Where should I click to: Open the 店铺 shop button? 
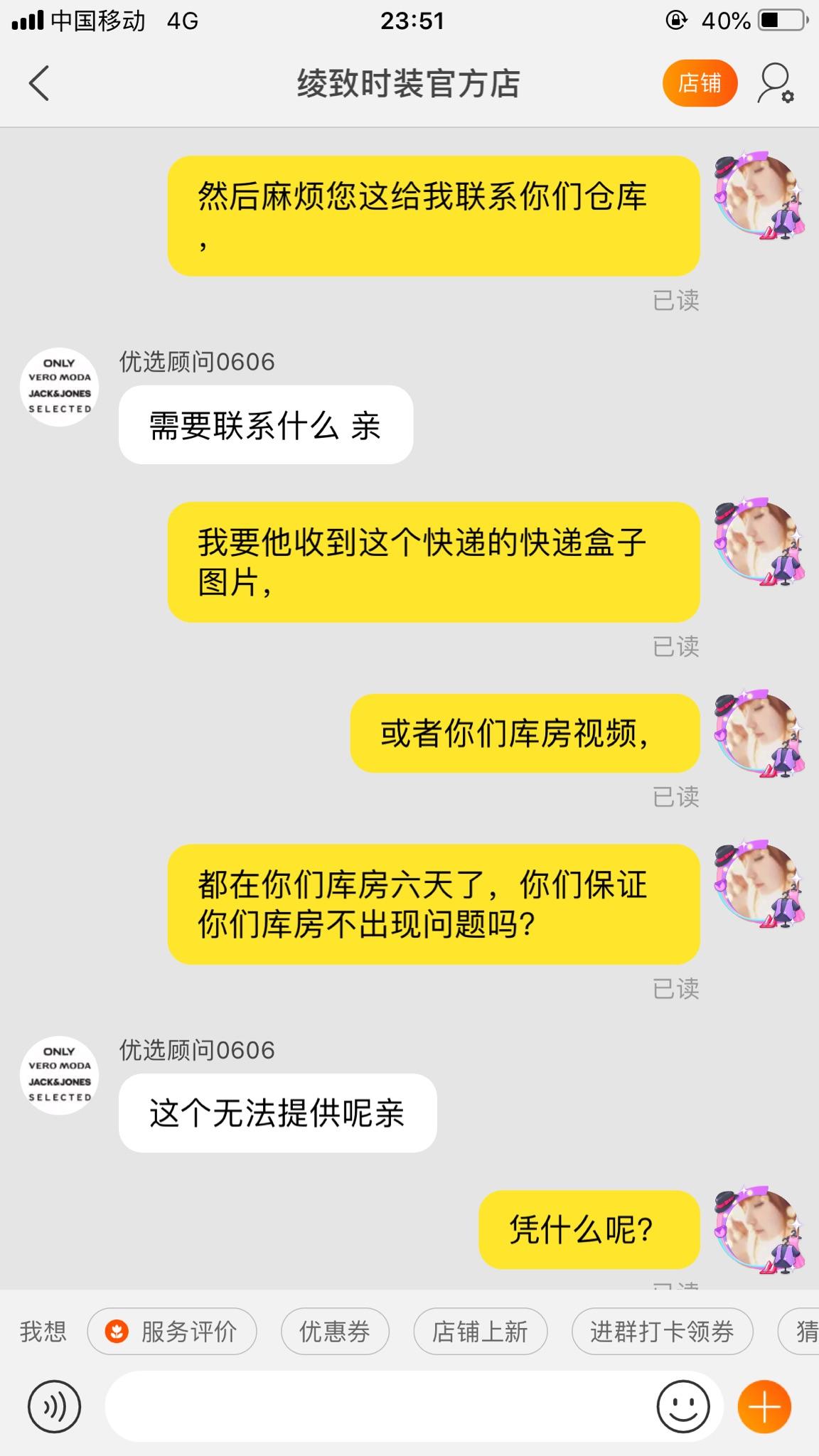(x=700, y=83)
